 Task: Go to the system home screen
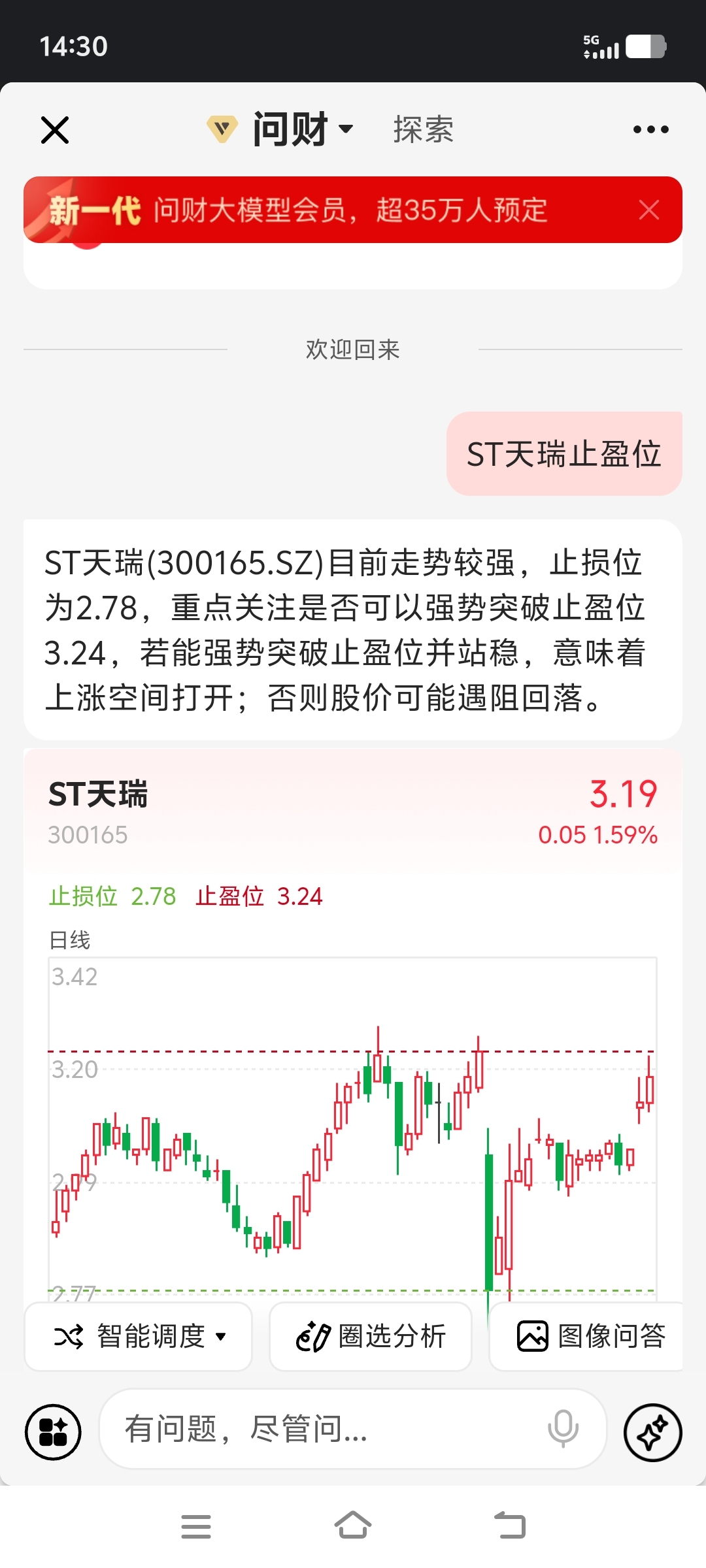tap(353, 1526)
